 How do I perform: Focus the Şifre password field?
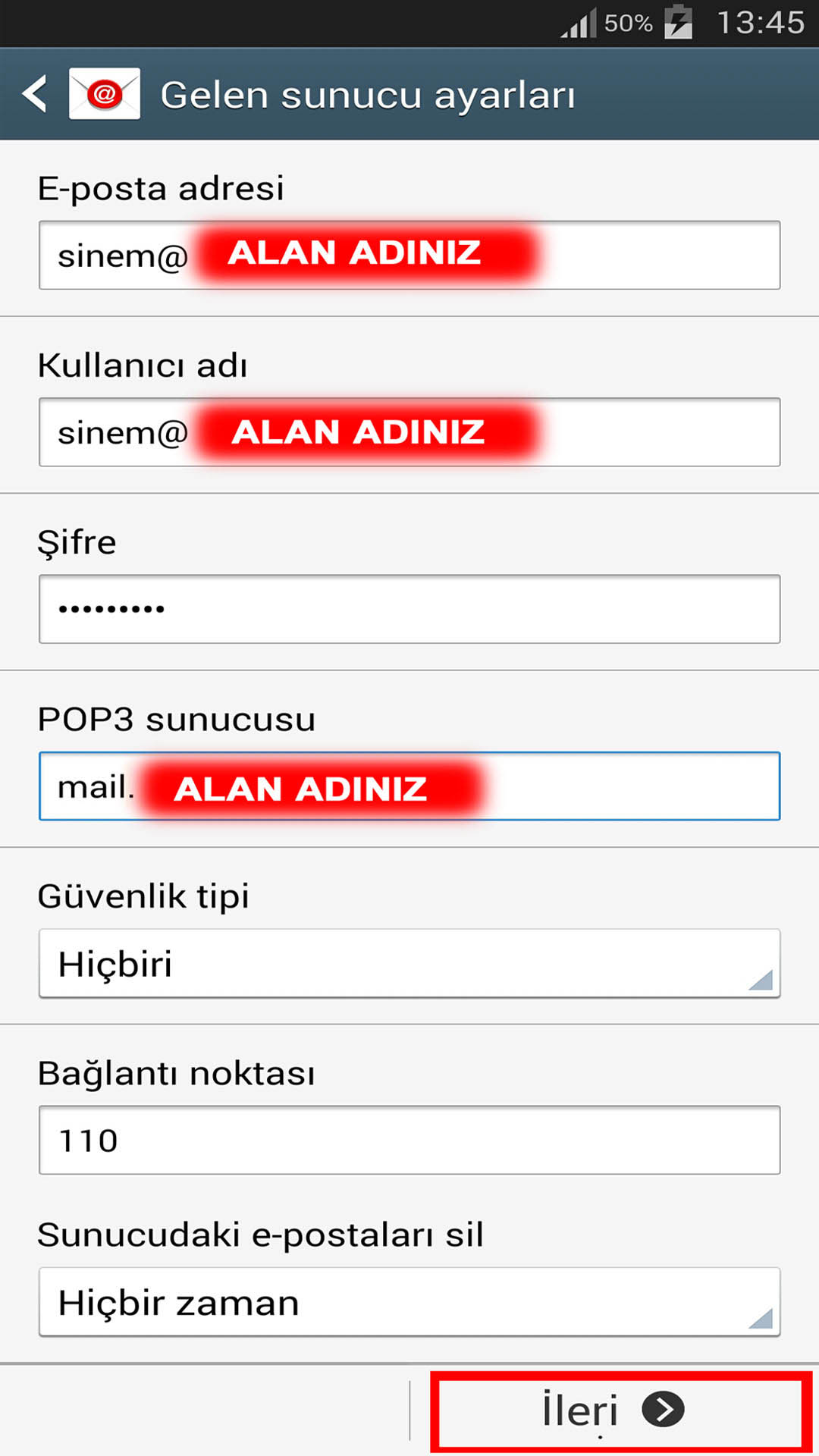click(409, 609)
